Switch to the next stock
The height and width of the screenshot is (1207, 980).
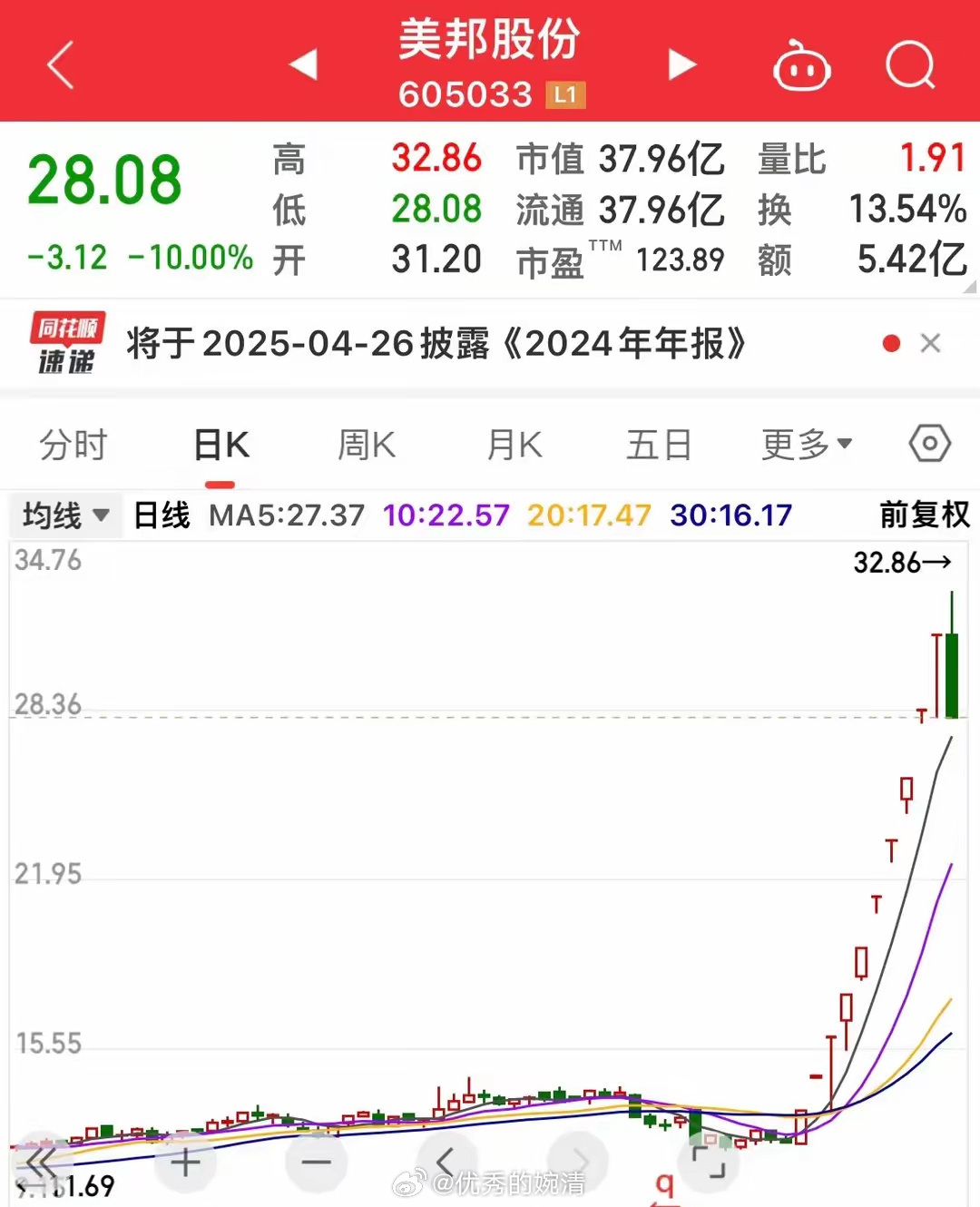(681, 65)
